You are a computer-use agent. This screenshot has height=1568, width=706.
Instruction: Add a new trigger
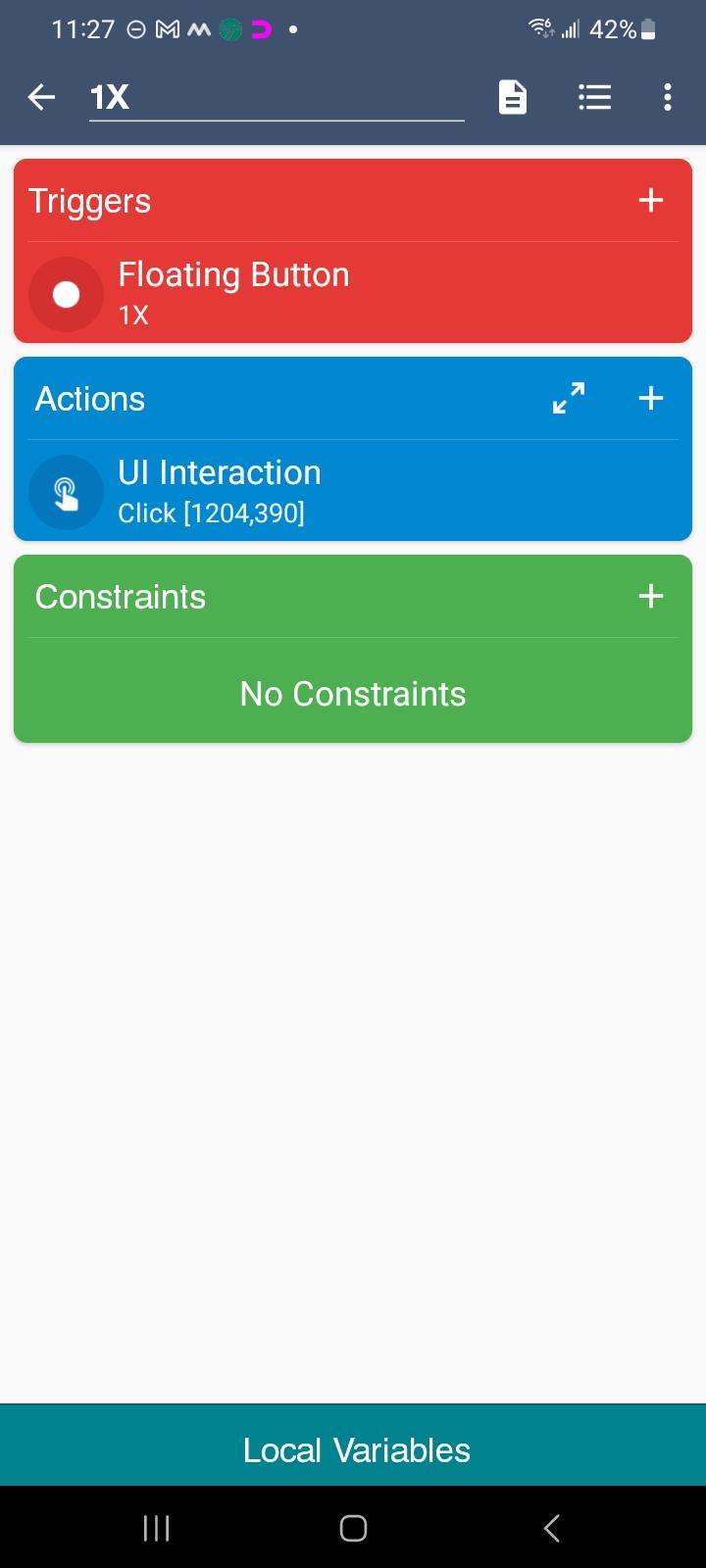point(651,201)
